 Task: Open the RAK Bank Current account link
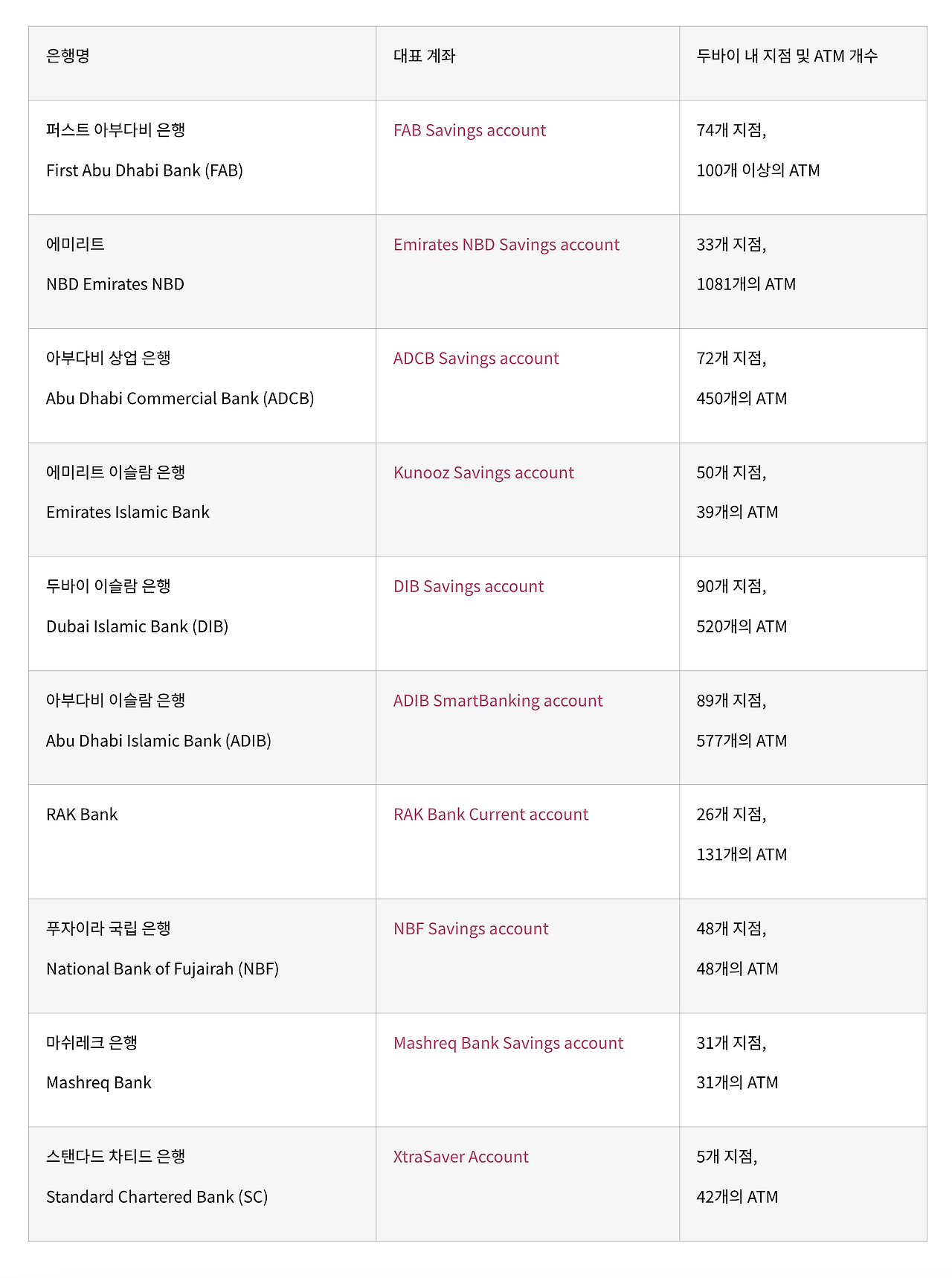pos(491,815)
